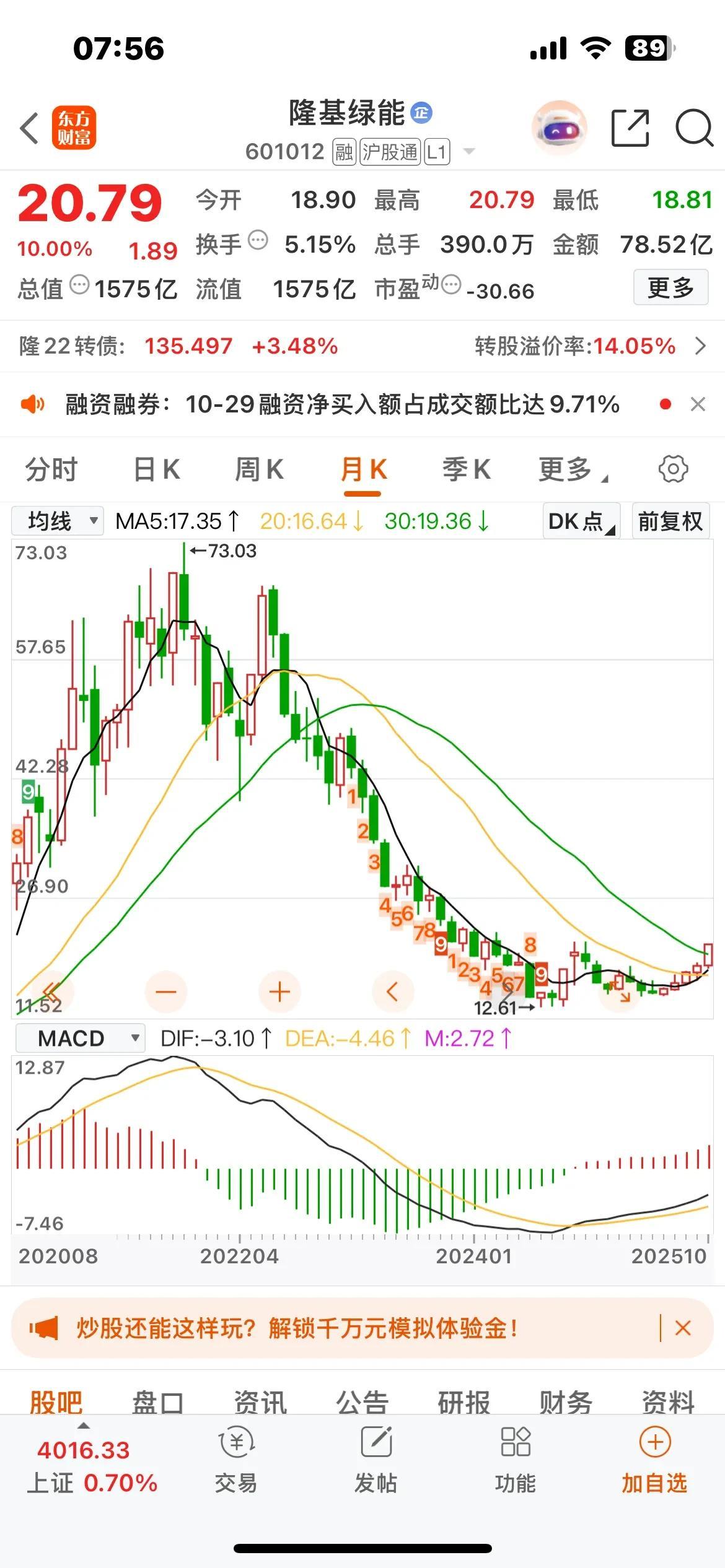The height and width of the screenshot is (1568, 725).
Task: Close the 模拟体验金 promo banner
Action: click(x=683, y=1328)
